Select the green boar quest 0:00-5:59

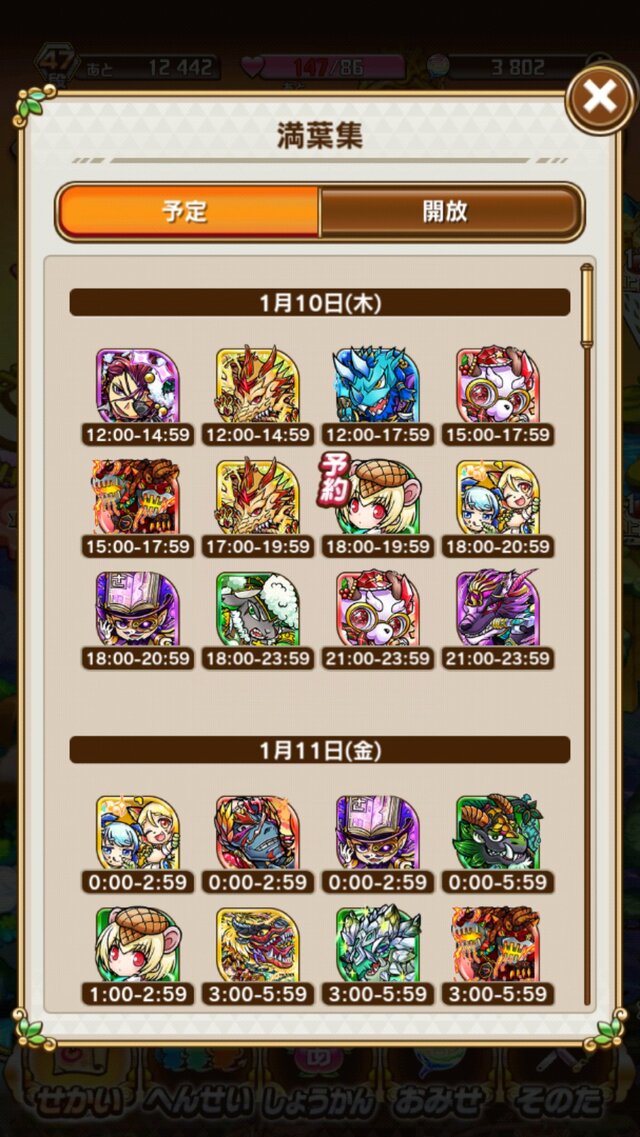click(497, 834)
